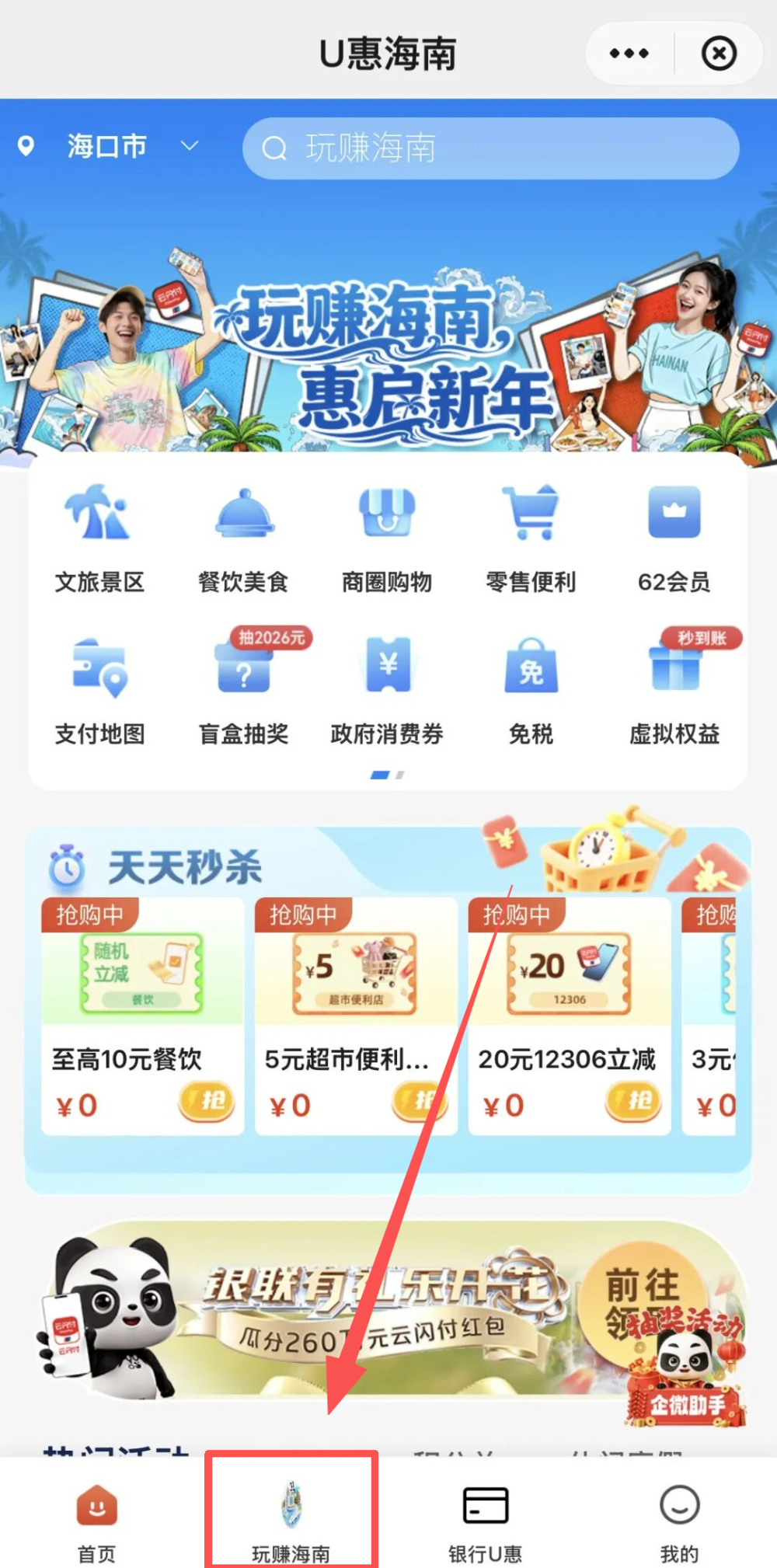Open the three-dot capsule menu
Screen dimensions: 777x1568
click(628, 52)
